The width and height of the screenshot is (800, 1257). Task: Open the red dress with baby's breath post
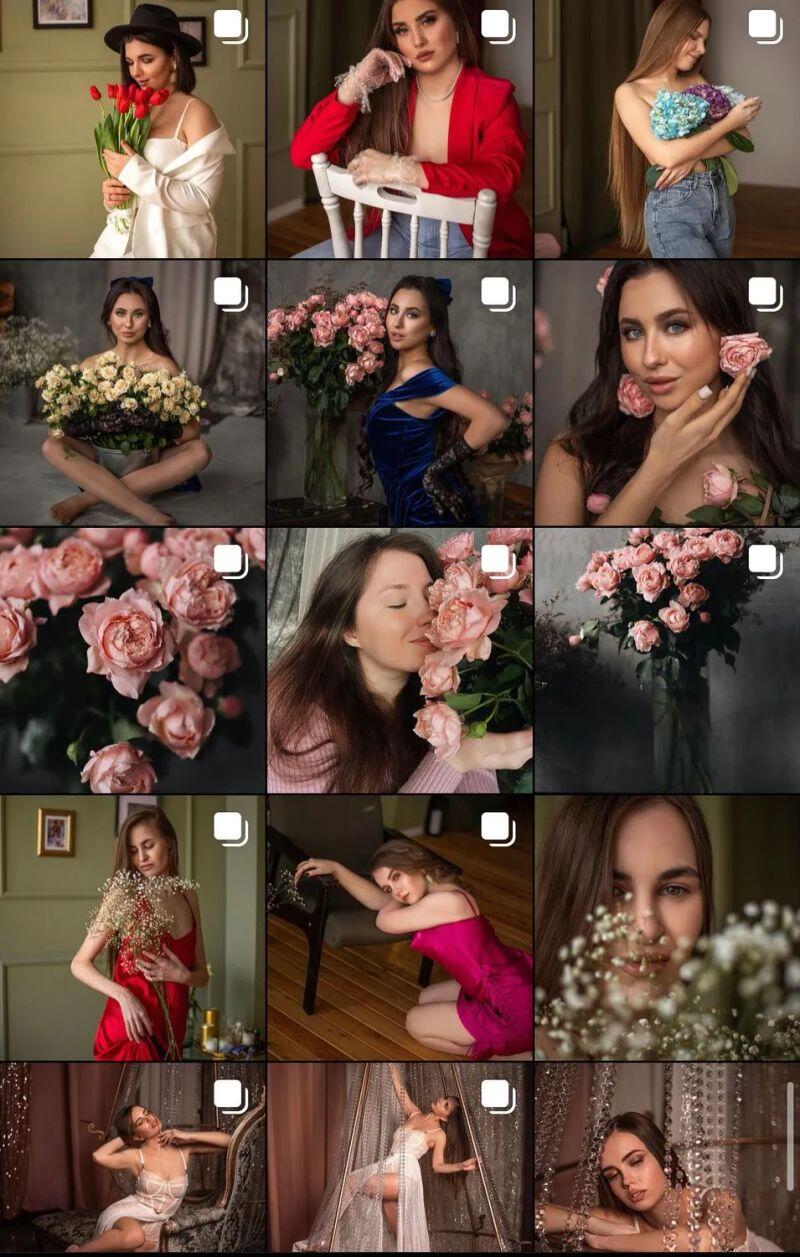[x=132, y=928]
